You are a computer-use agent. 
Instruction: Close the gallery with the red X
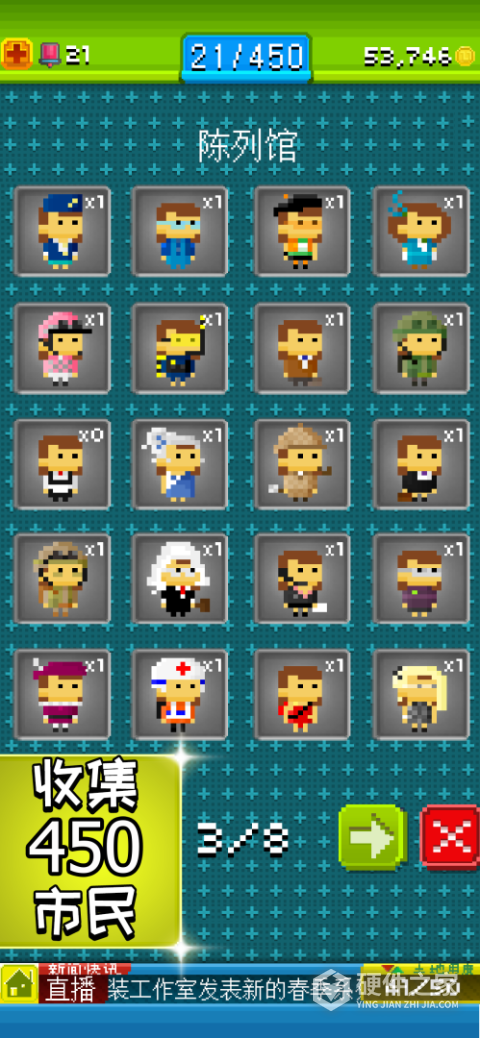[x=452, y=836]
